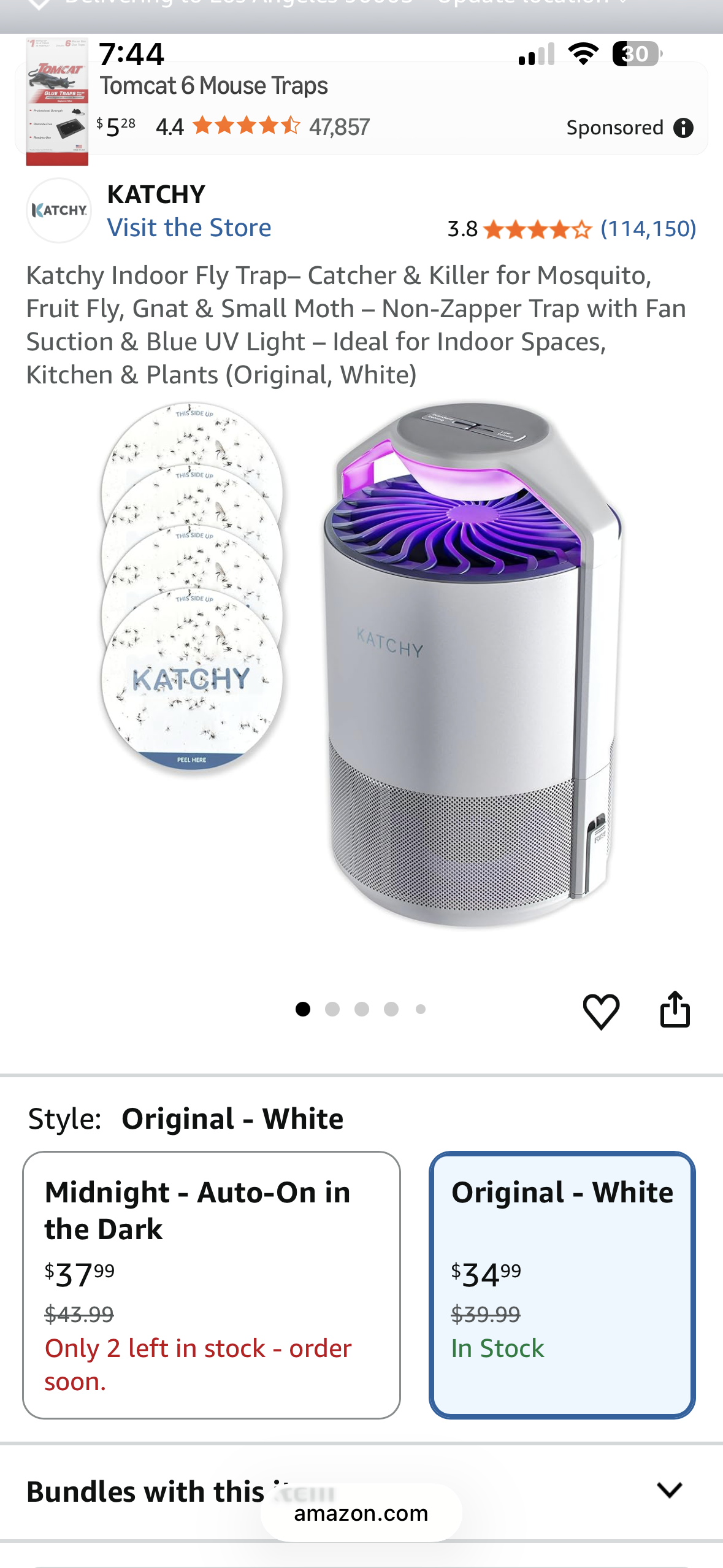Select Midnight - Auto-On in the Dark style

tap(212, 1285)
